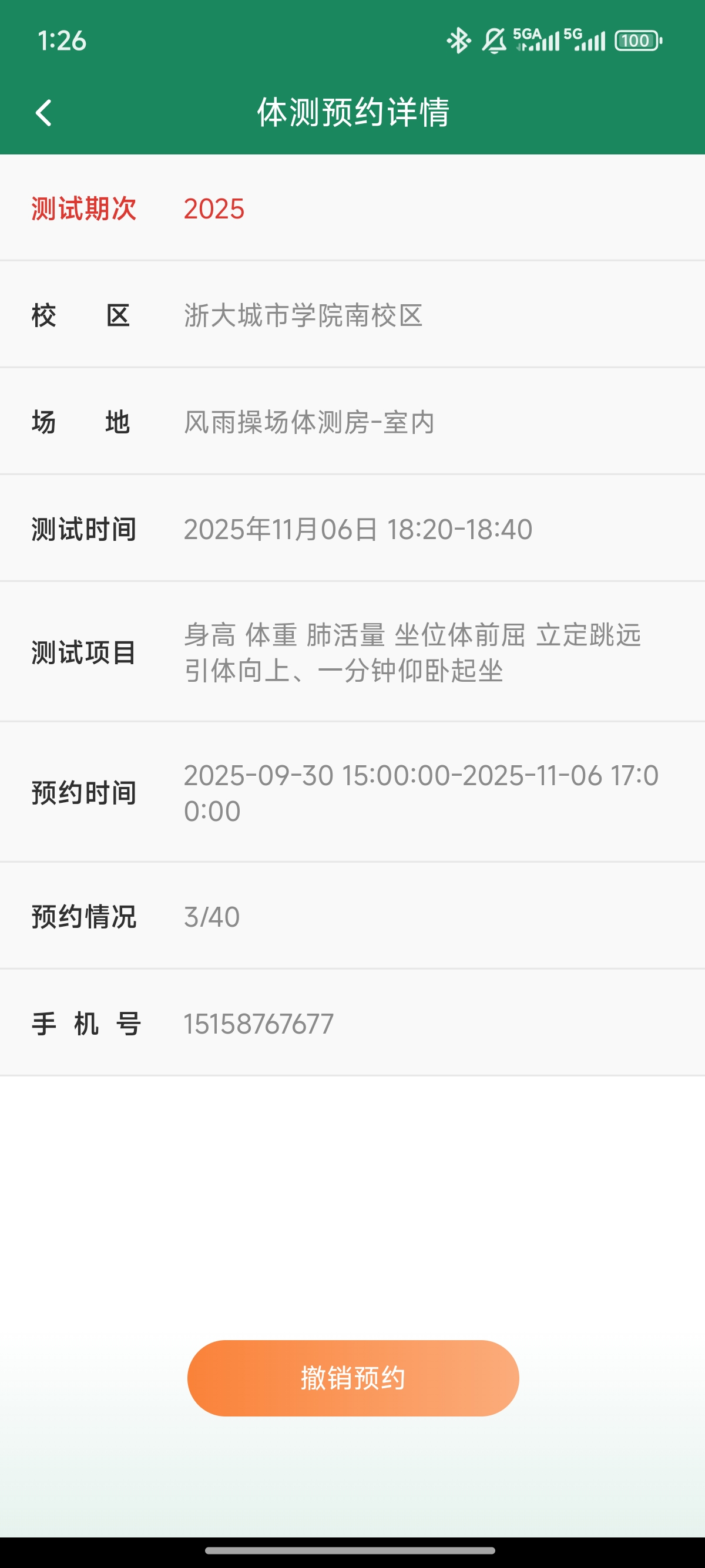705x1568 pixels.
Task: Go back using the header arrow
Action: click(44, 113)
